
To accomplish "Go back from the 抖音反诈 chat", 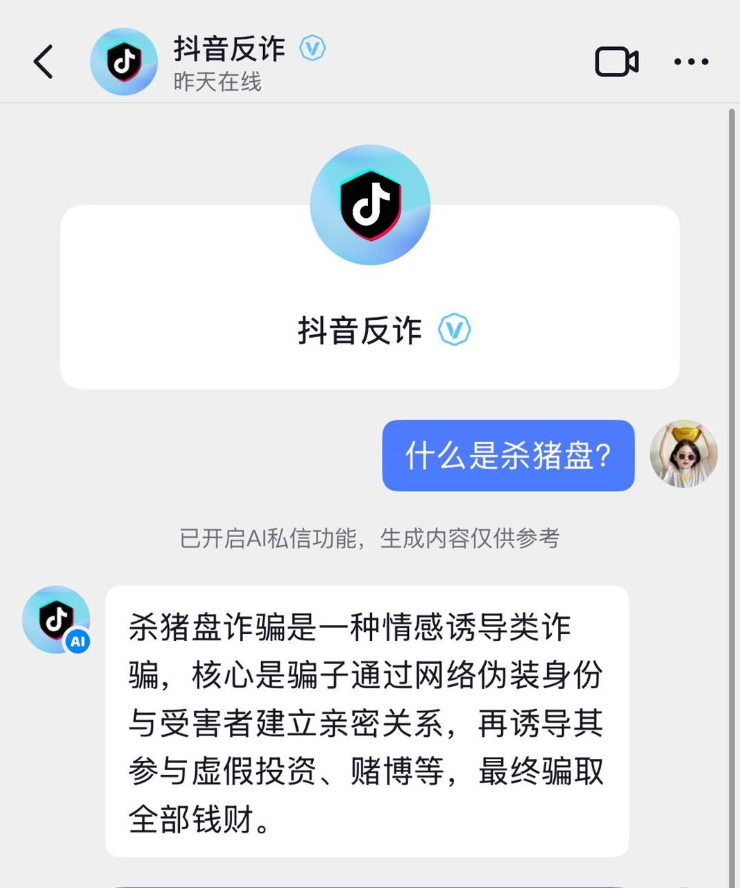I will coord(43,62).
